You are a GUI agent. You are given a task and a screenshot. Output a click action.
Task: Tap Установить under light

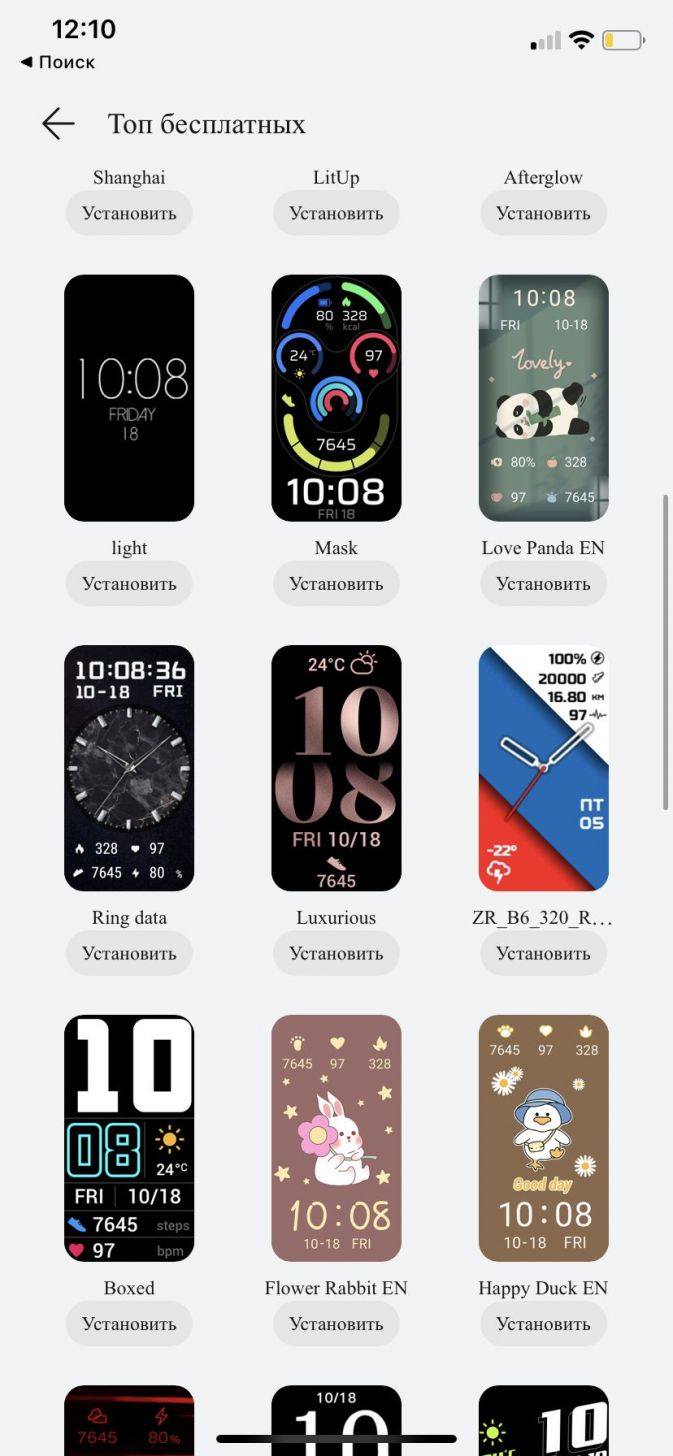[x=129, y=583]
